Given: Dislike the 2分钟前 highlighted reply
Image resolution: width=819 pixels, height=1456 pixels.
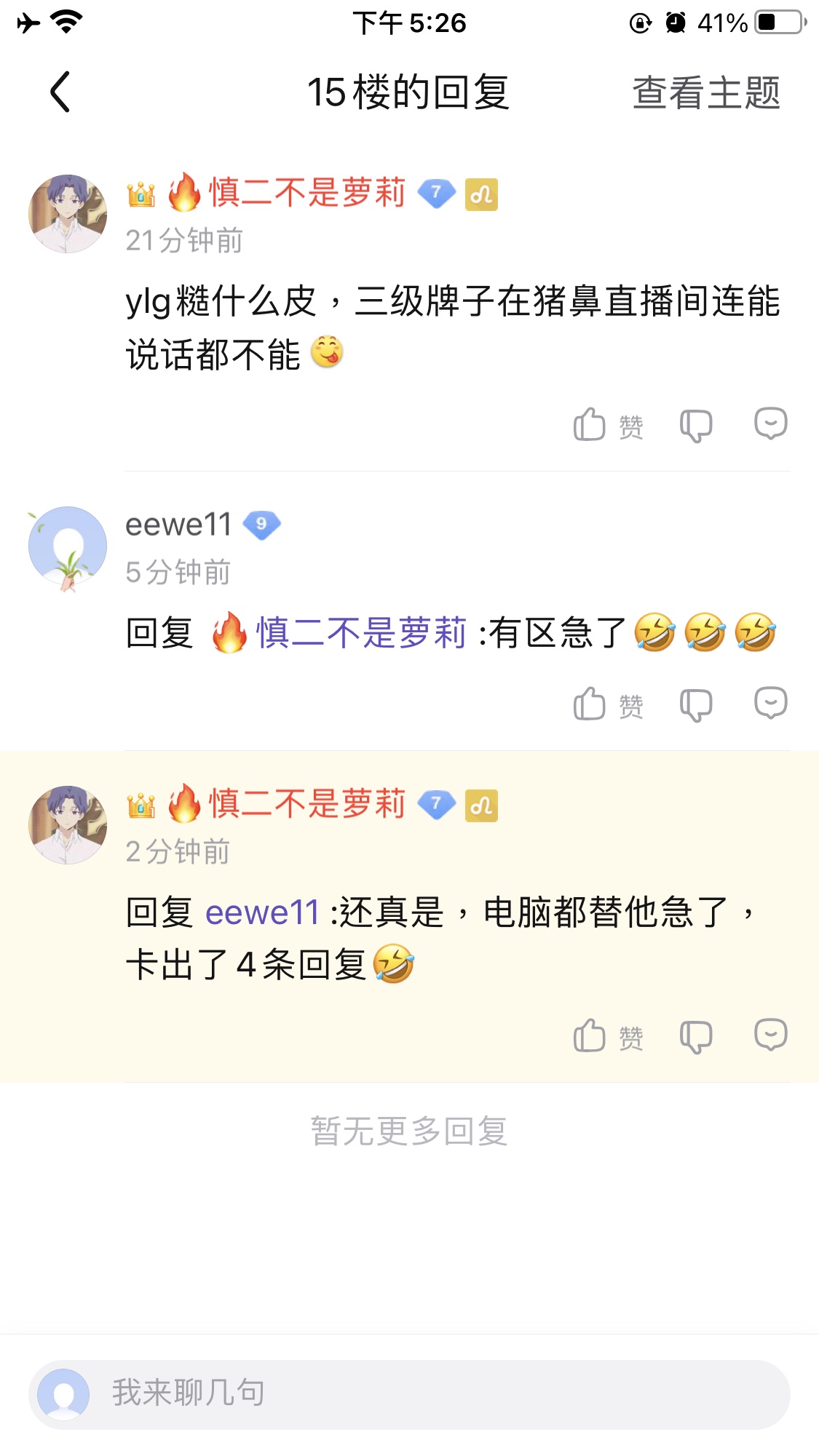Looking at the screenshot, I should [695, 1036].
